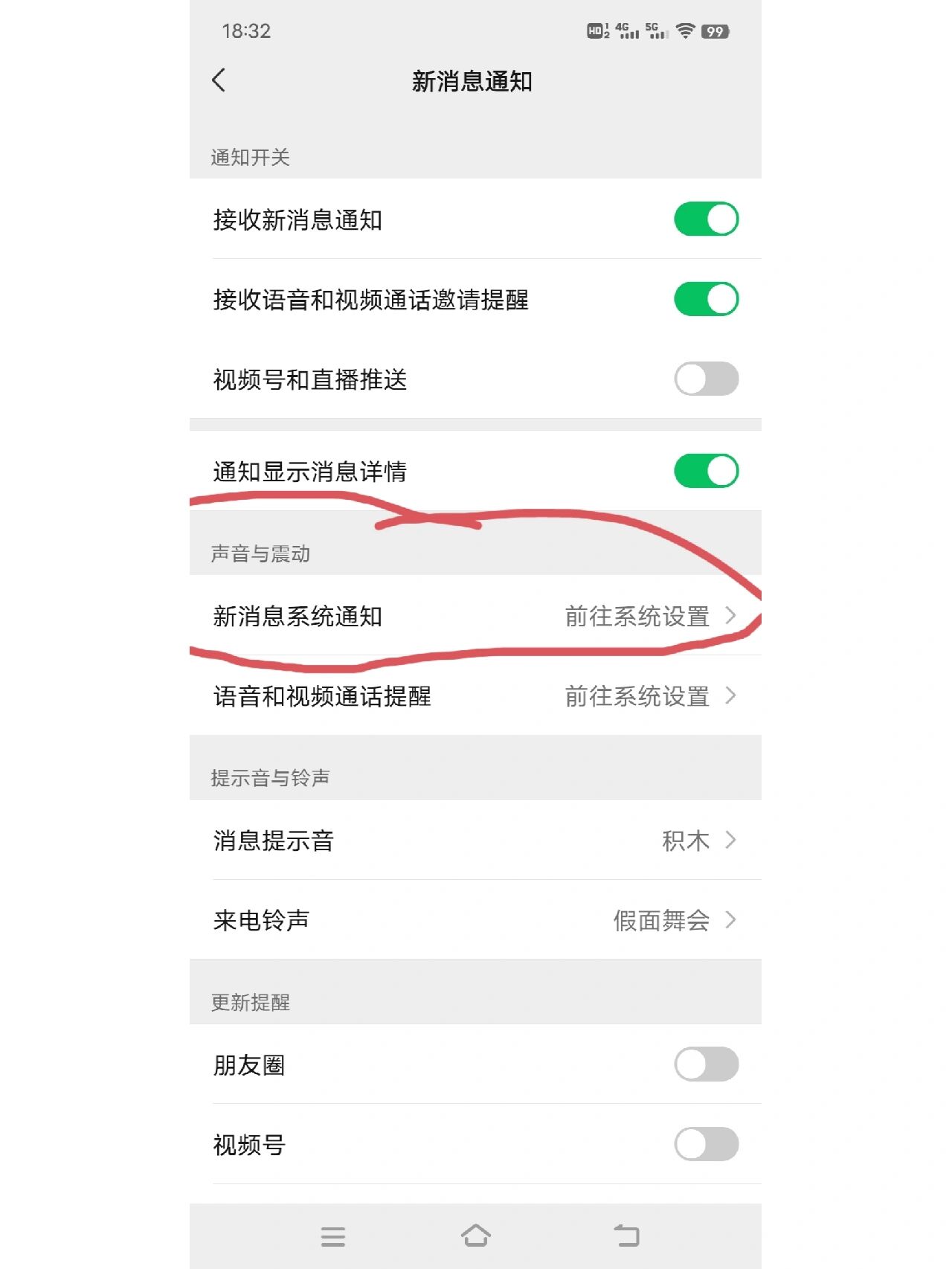The height and width of the screenshot is (1269, 952).
Task: Disable 接收语音和视频通话邀请提醒
Action: 705,299
